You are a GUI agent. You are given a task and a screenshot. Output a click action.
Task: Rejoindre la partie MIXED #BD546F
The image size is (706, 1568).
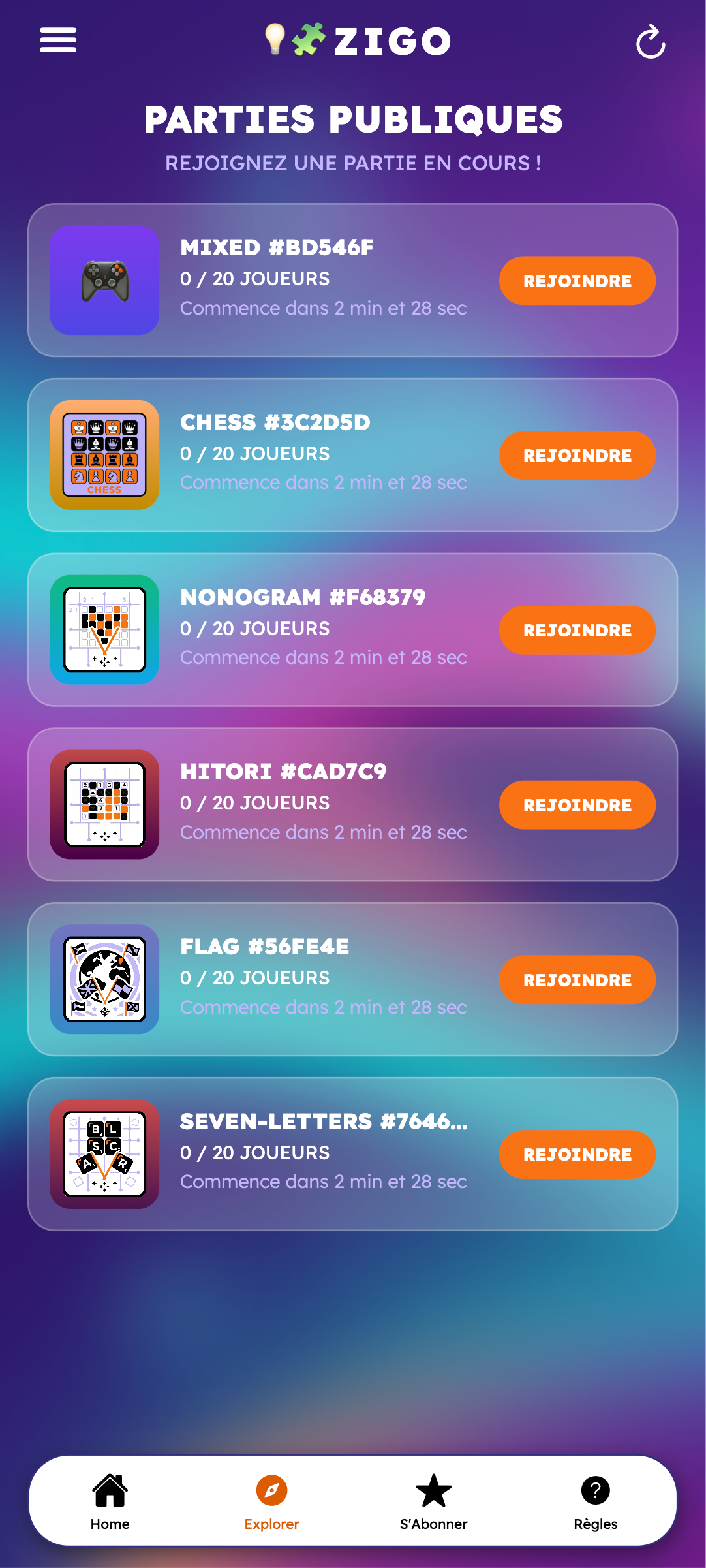click(x=577, y=281)
